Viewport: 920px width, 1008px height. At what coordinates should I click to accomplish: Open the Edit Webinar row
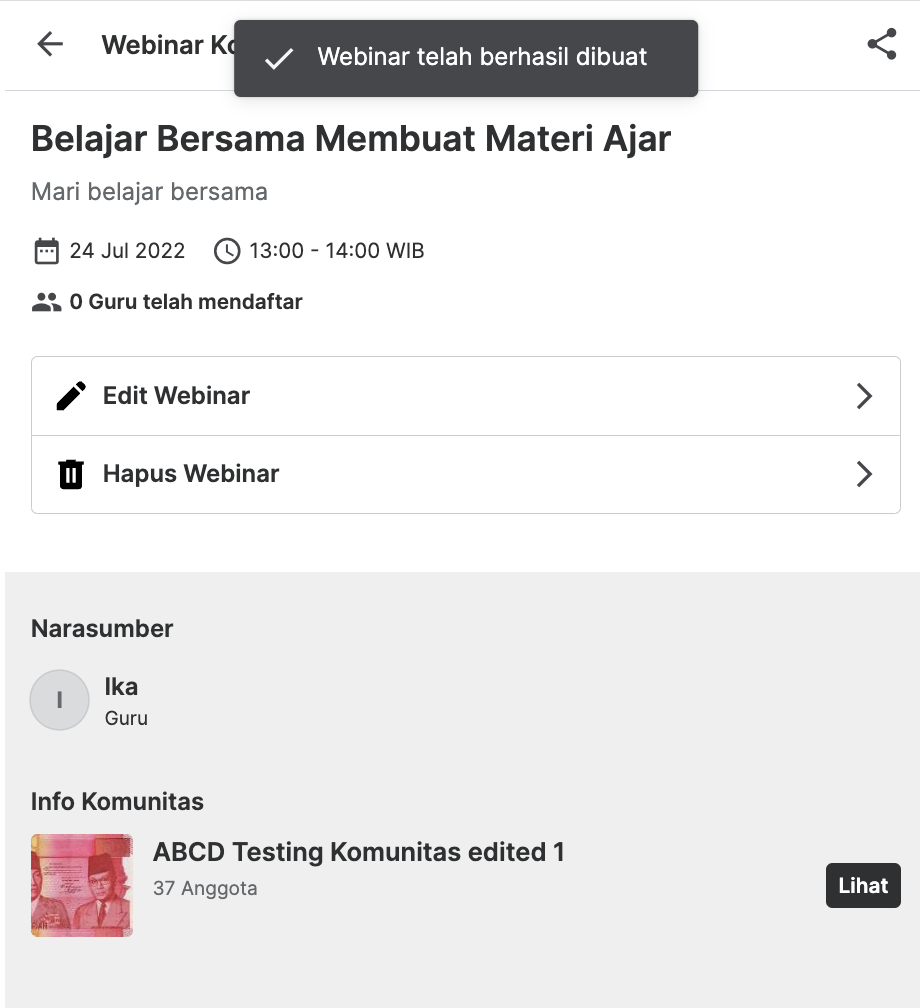[465, 396]
